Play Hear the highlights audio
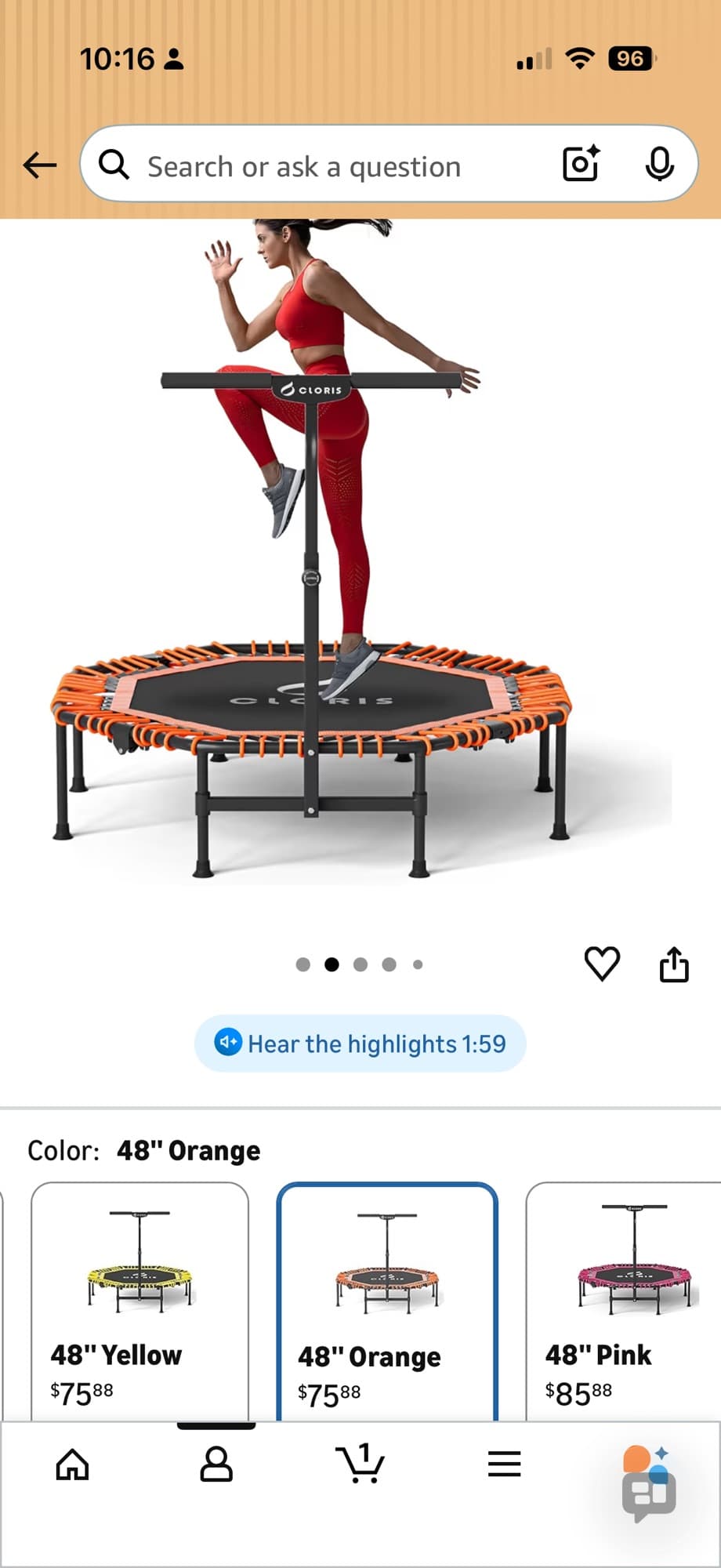721x1568 pixels. (360, 1044)
